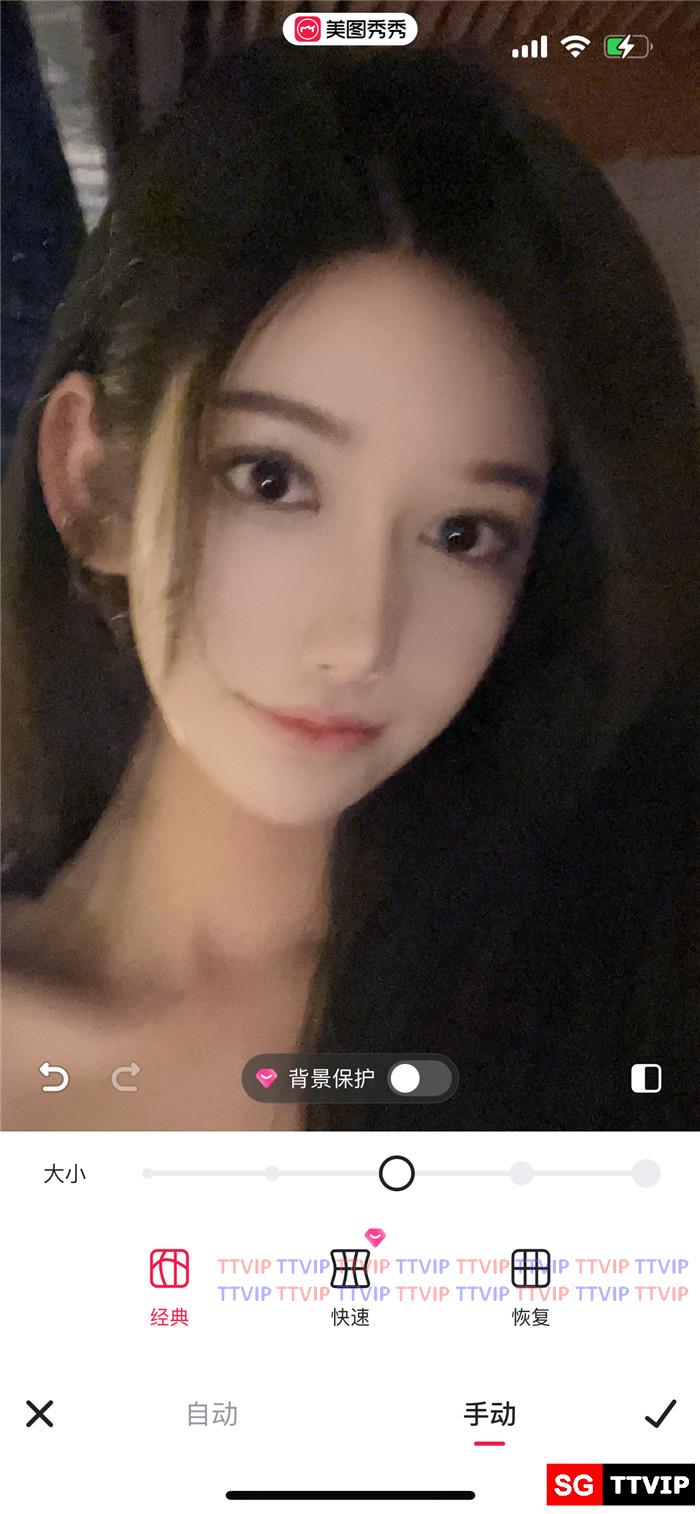Switch to the 自动 tab
Viewport: 700px width, 1514px height.
pyautogui.click(x=212, y=1414)
